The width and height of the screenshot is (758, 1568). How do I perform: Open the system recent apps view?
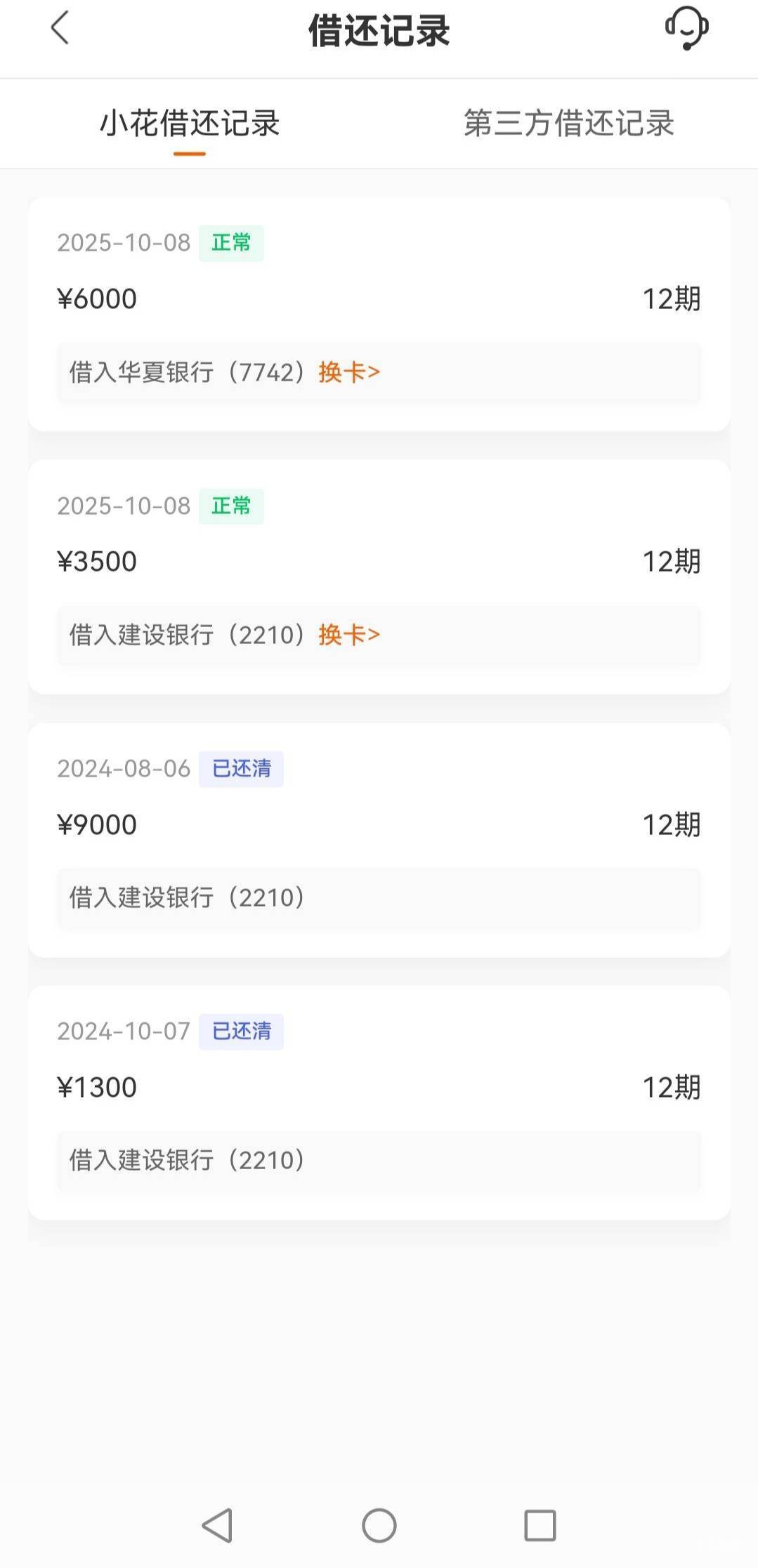click(x=540, y=1526)
